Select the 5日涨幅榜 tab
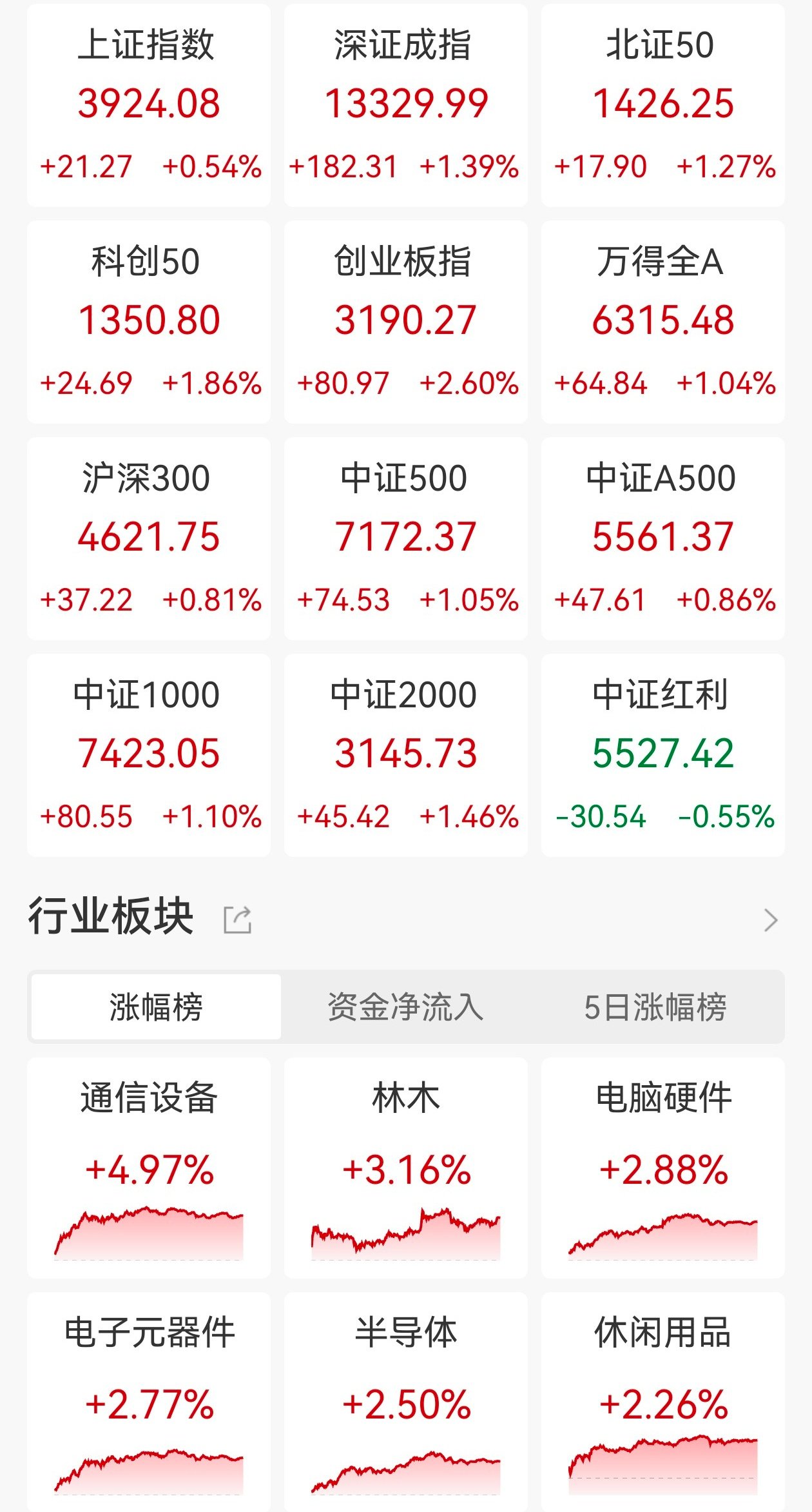The height and width of the screenshot is (1512, 812). pos(655,1006)
